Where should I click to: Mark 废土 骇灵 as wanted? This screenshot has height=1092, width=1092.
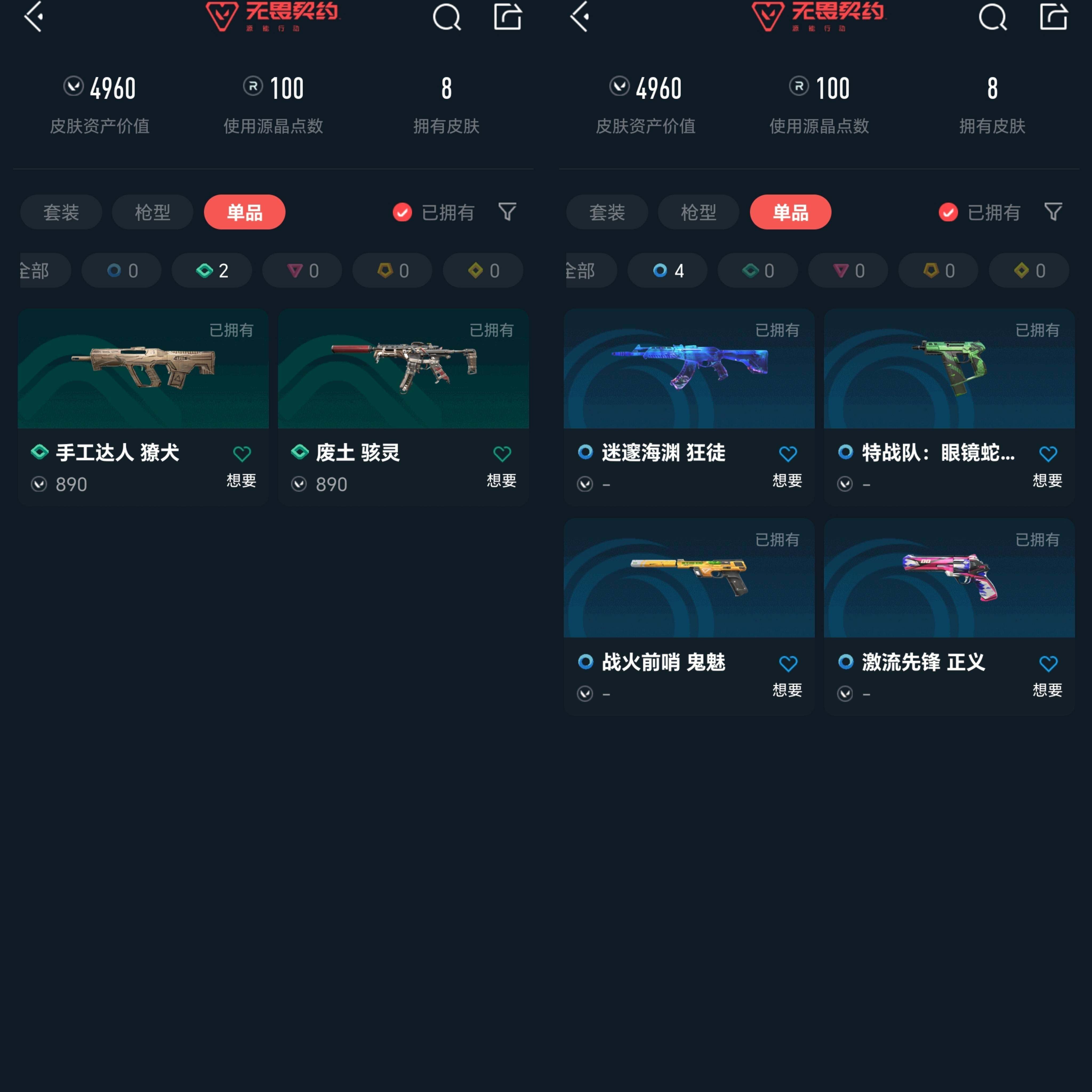click(502, 454)
